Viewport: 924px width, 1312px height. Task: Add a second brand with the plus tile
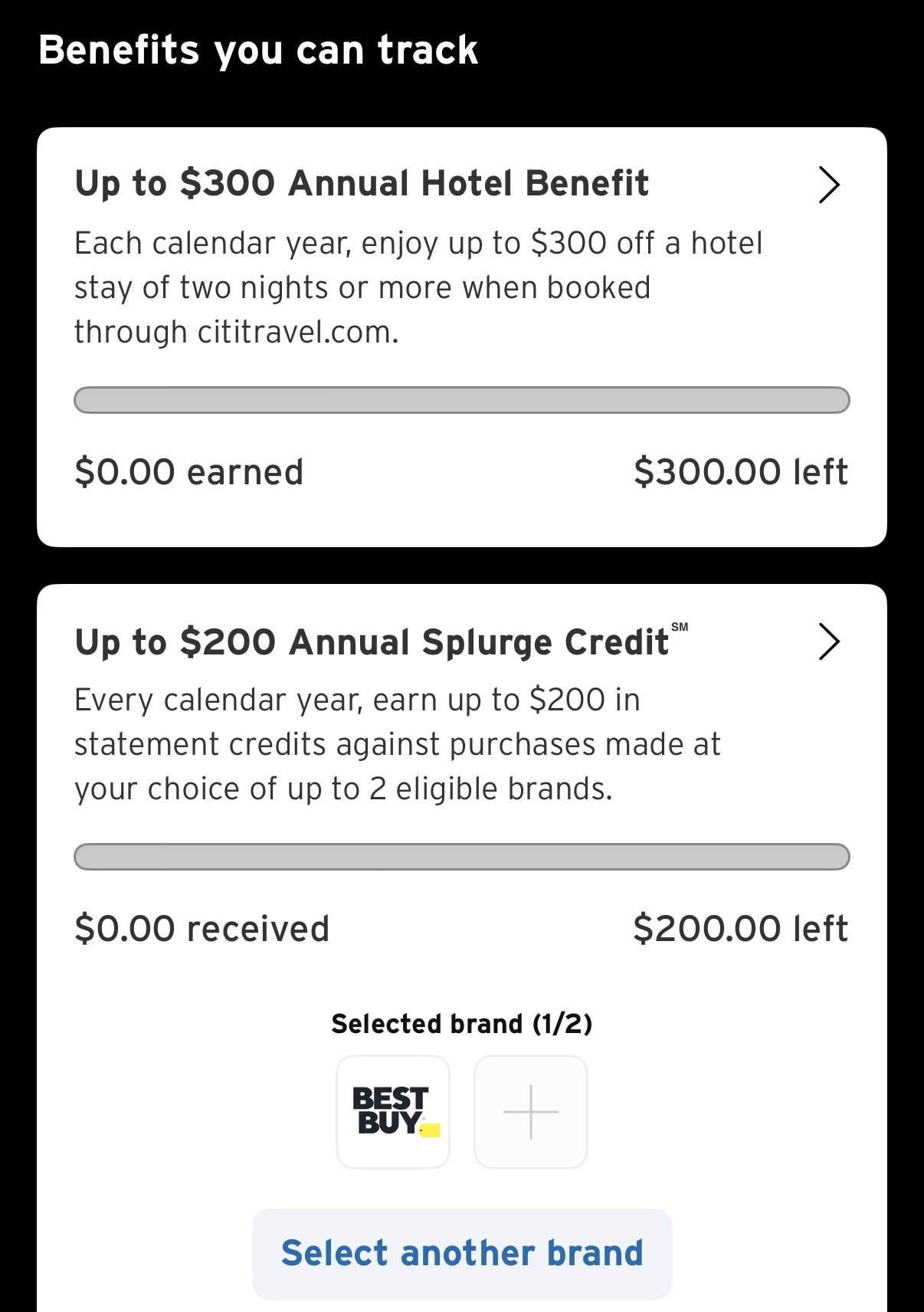click(x=531, y=1112)
